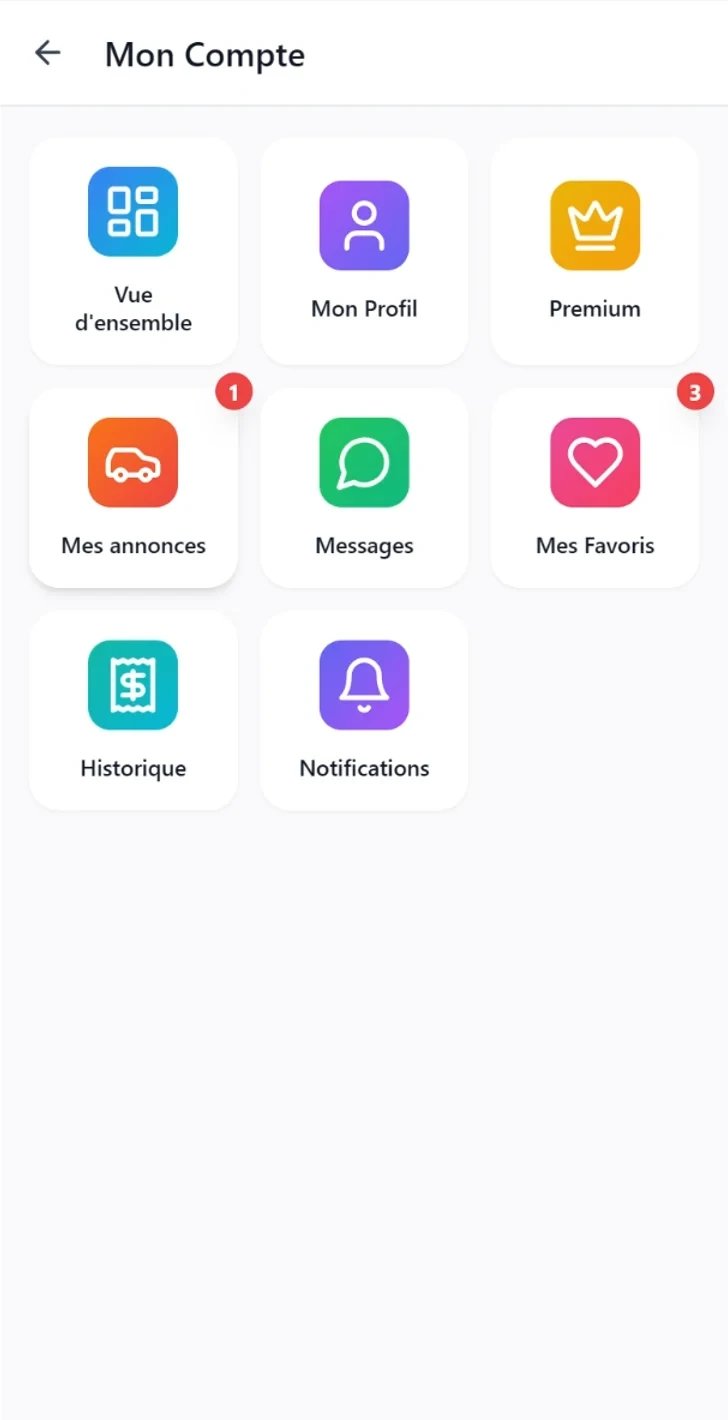This screenshot has height=1420, width=728.
Task: Open the Mes Favoris card
Action: coord(595,488)
